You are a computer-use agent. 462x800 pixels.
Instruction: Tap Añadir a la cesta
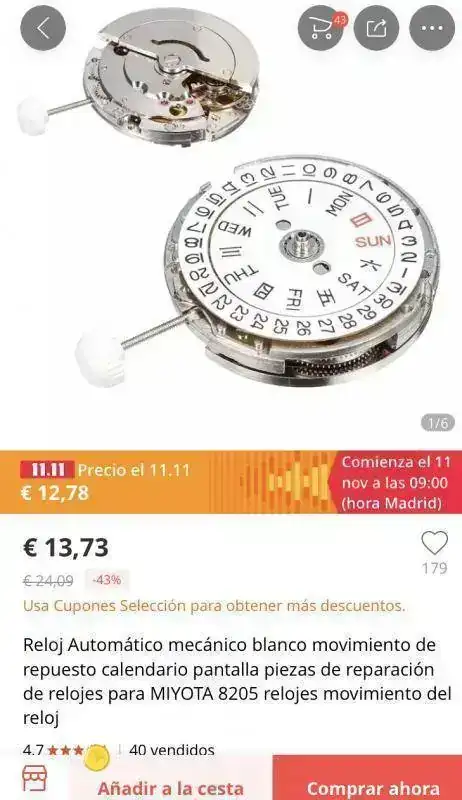point(170,781)
